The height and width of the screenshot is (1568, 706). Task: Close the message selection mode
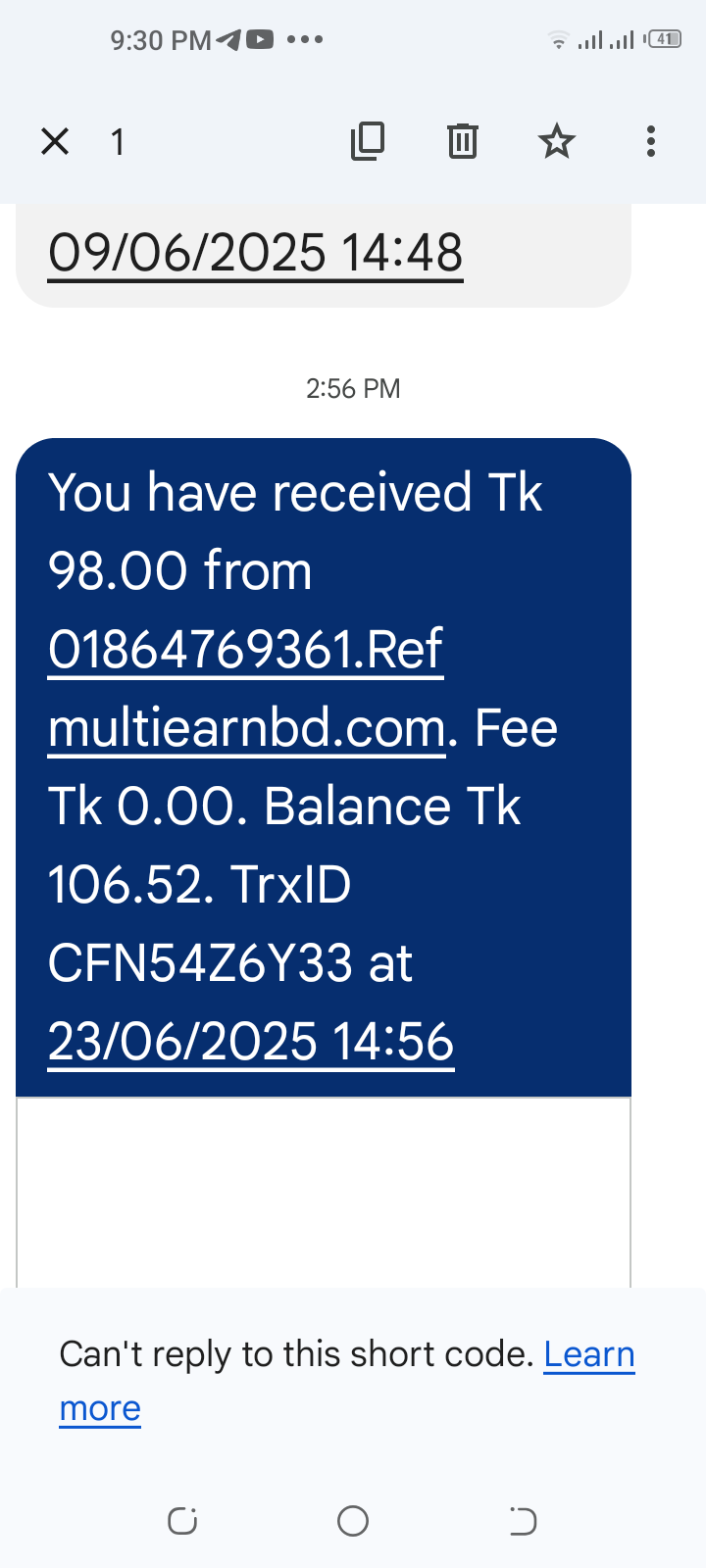[x=55, y=142]
